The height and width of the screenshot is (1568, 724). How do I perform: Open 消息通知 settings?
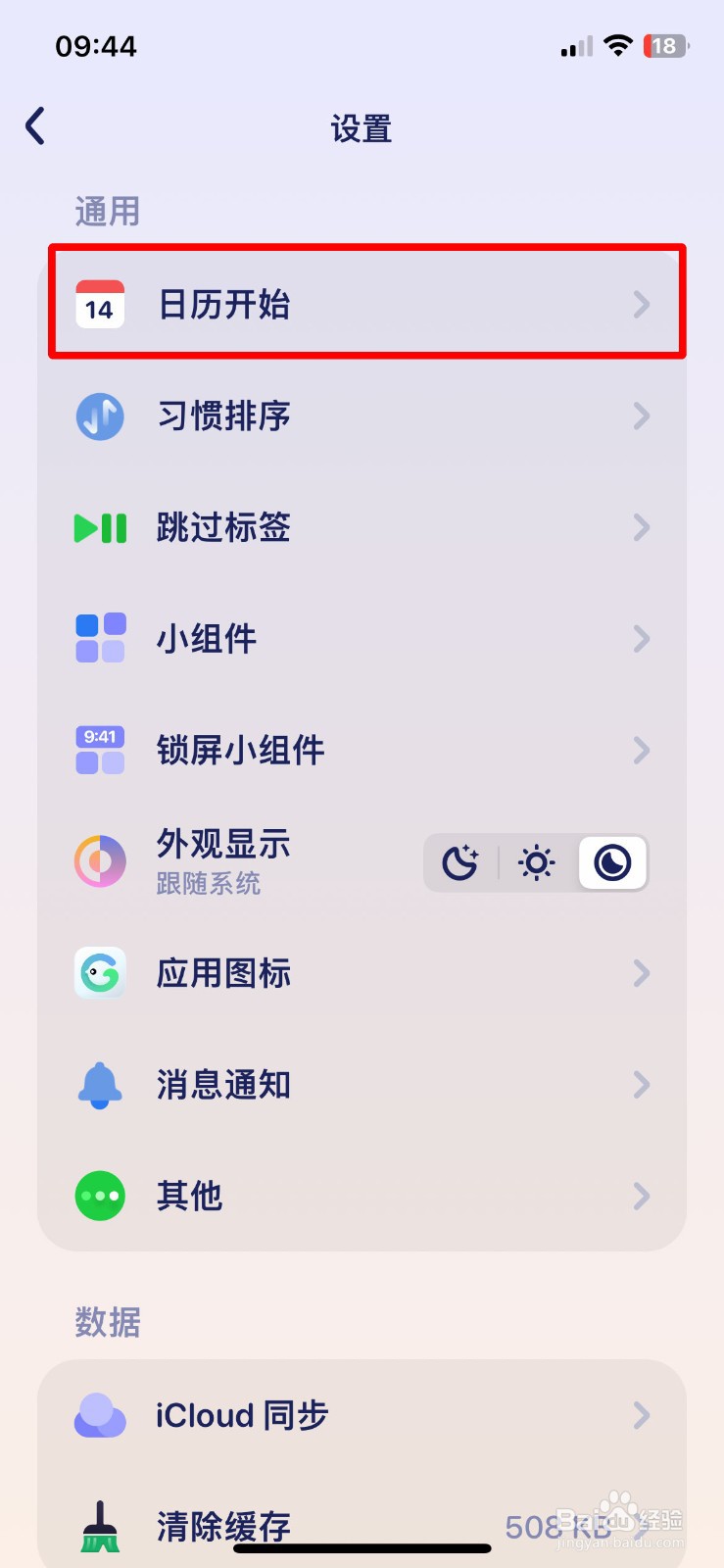click(362, 1085)
